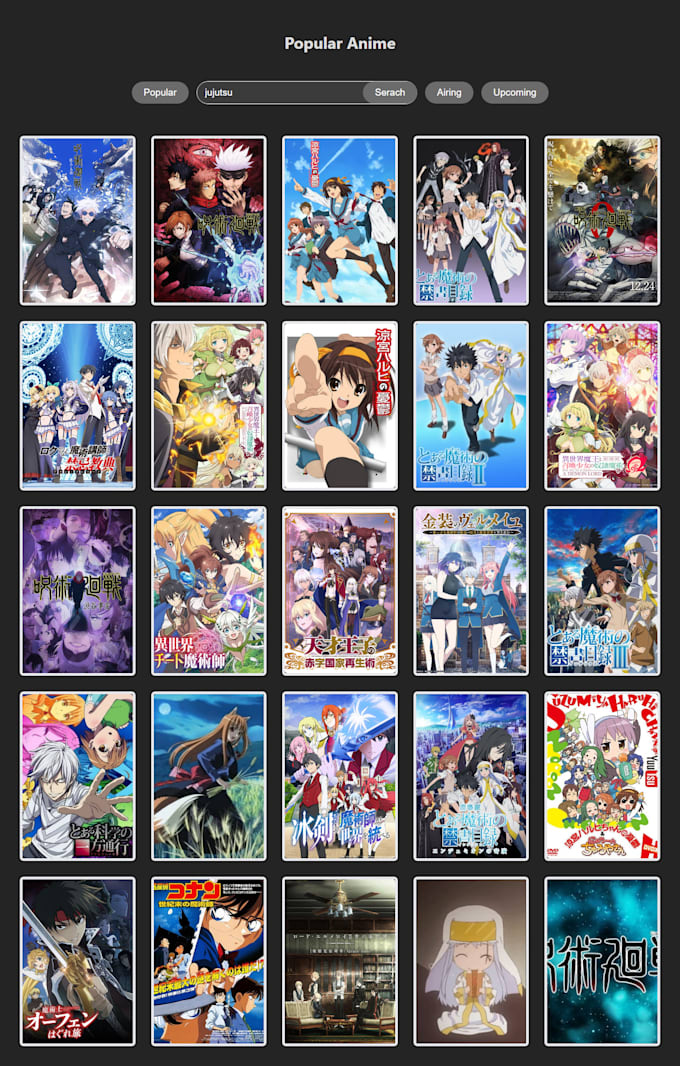This screenshot has width=680, height=1066.
Task: Open the Jujutsu Kaisen poster with red demon
Action: click(x=208, y=220)
